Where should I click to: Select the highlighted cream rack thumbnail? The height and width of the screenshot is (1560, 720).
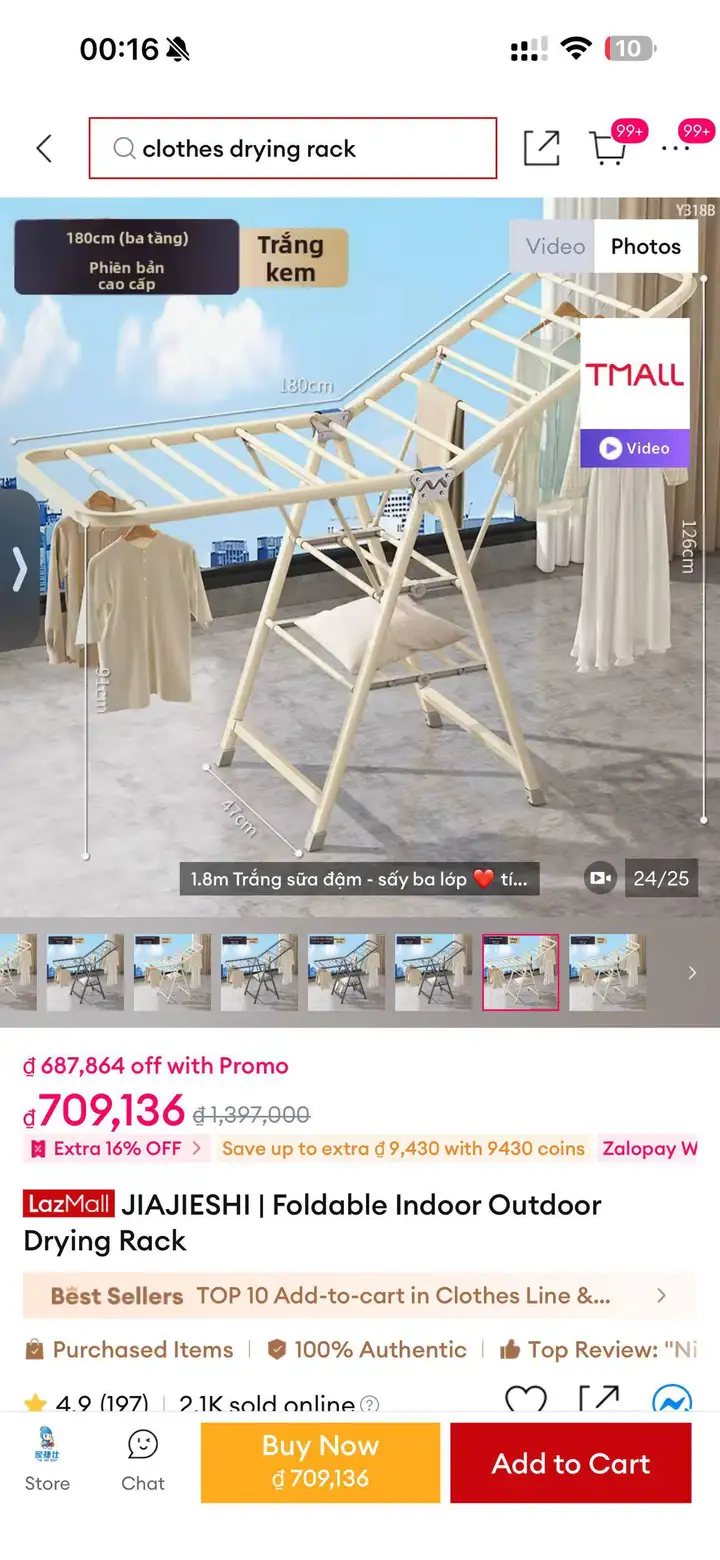point(520,972)
